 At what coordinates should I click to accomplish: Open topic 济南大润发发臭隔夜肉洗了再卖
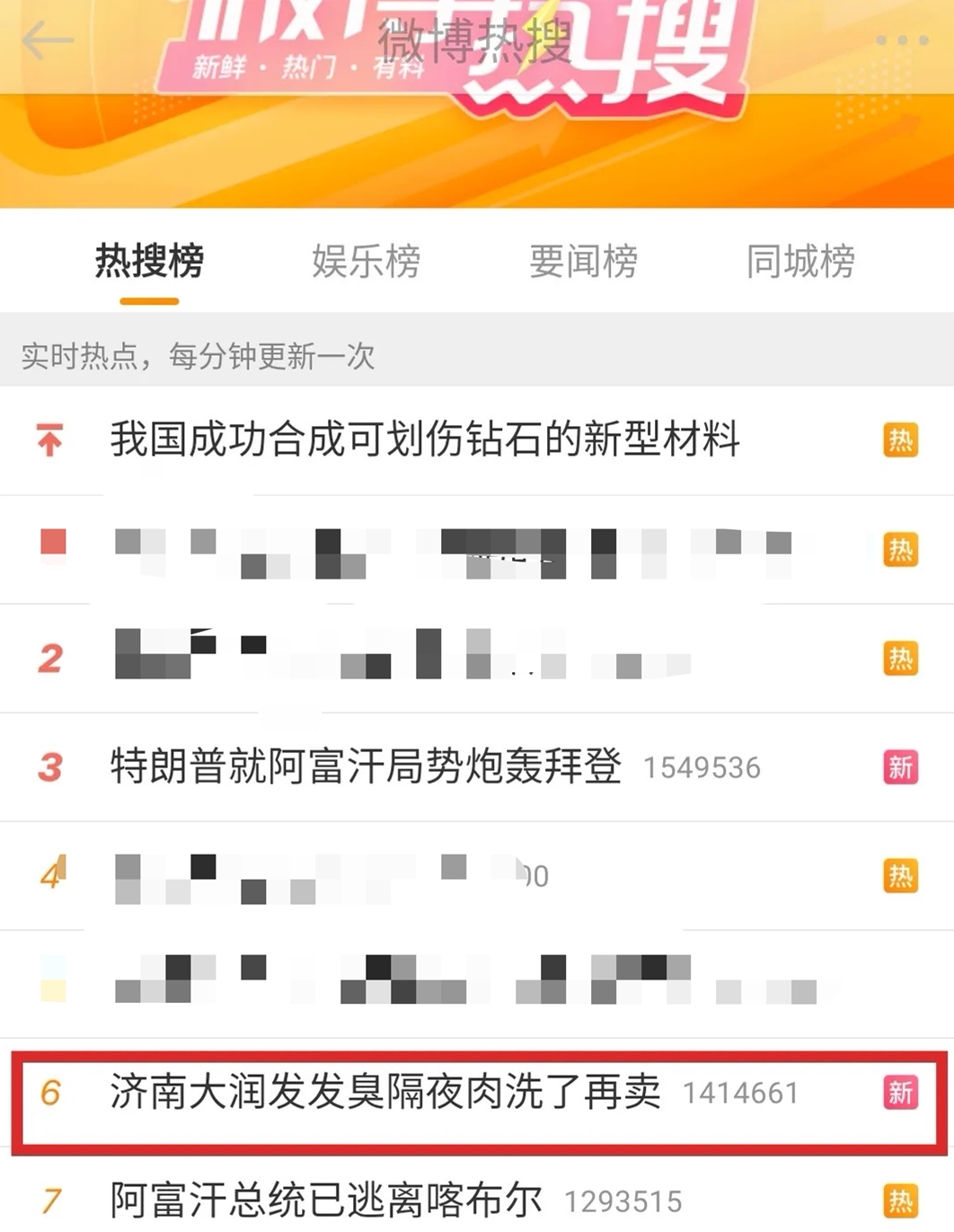tap(386, 1092)
